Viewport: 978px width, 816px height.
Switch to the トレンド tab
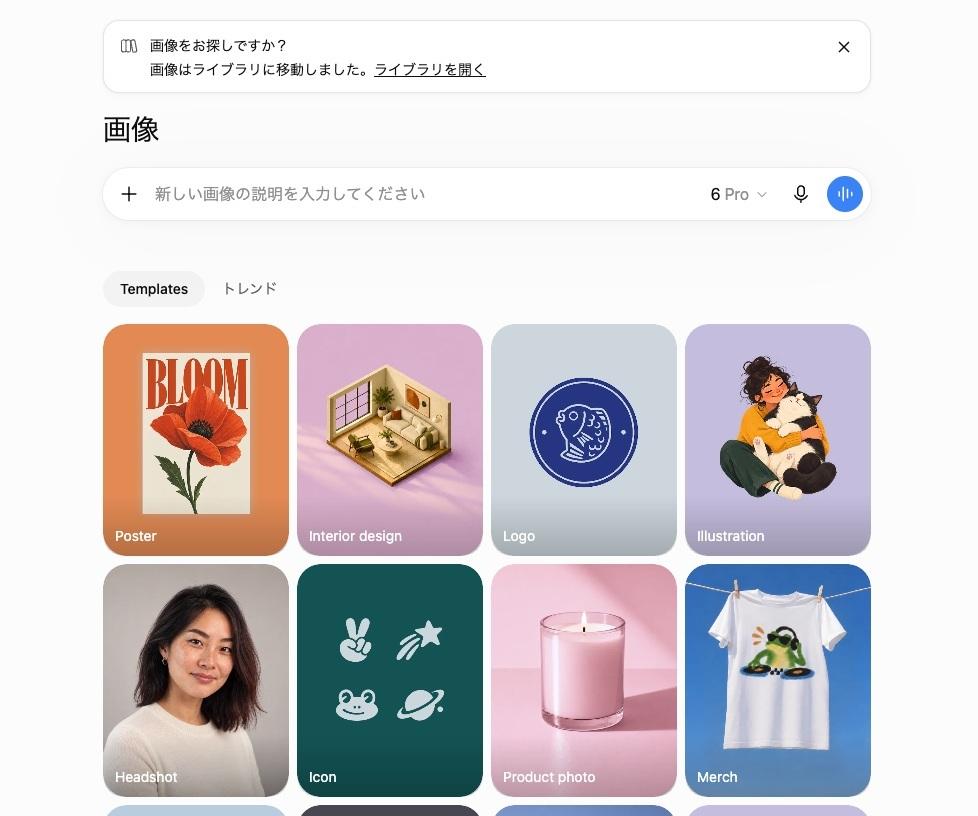point(249,289)
